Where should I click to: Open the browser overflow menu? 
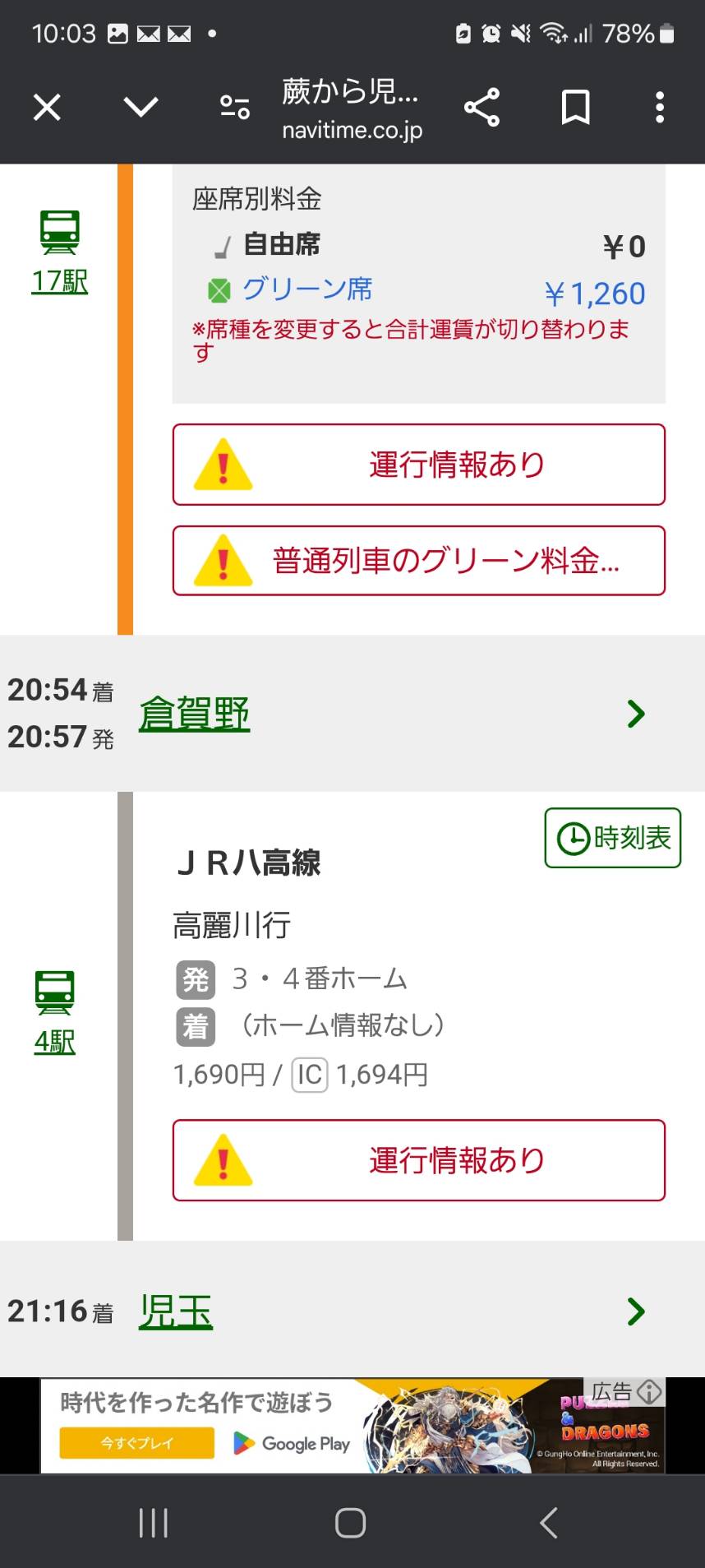pyautogui.click(x=659, y=107)
